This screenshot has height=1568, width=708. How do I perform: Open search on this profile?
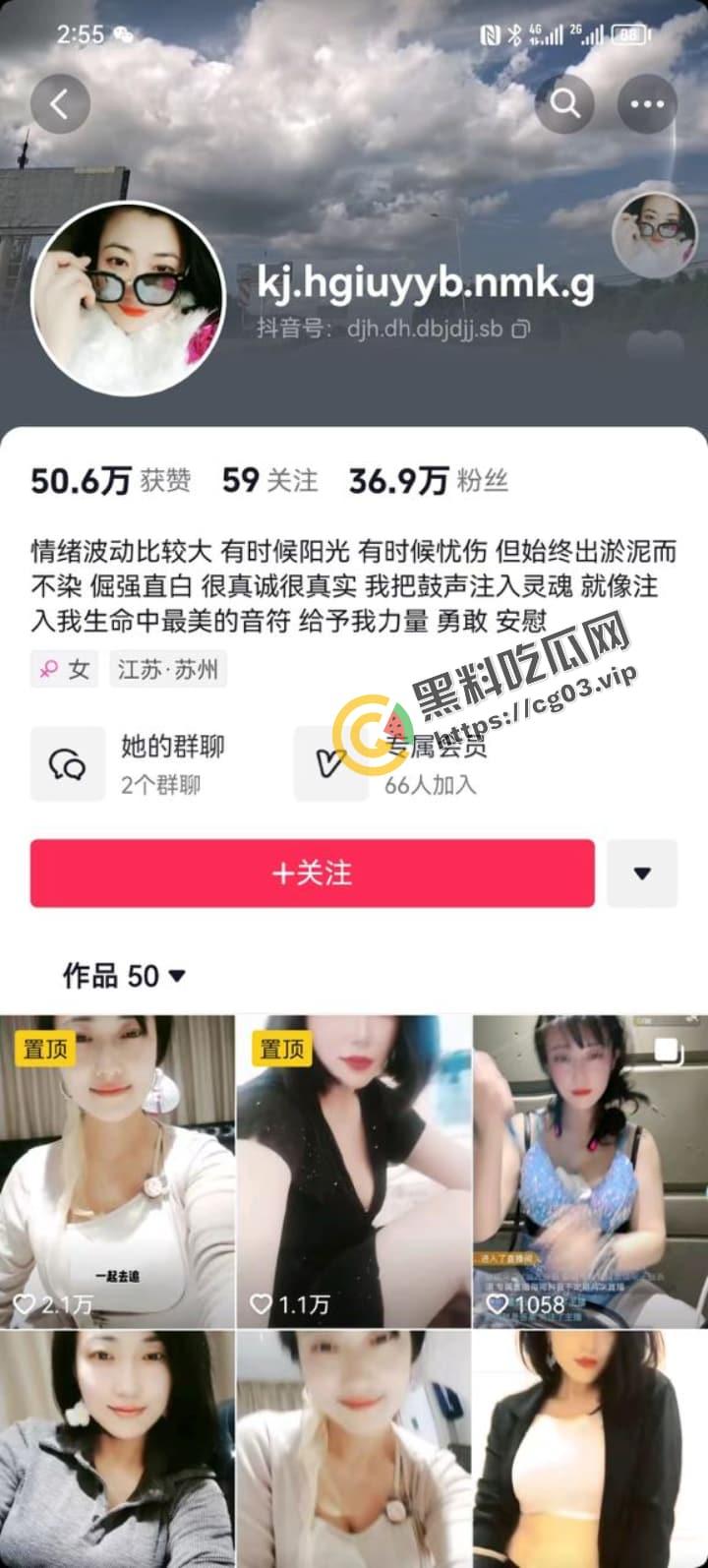564,104
